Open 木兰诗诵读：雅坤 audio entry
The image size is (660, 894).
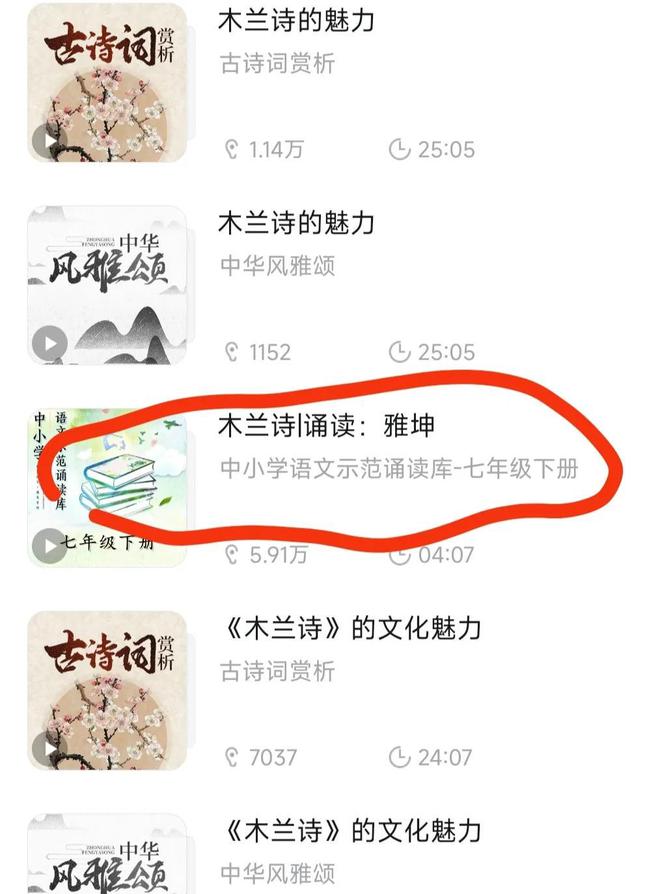326,425
